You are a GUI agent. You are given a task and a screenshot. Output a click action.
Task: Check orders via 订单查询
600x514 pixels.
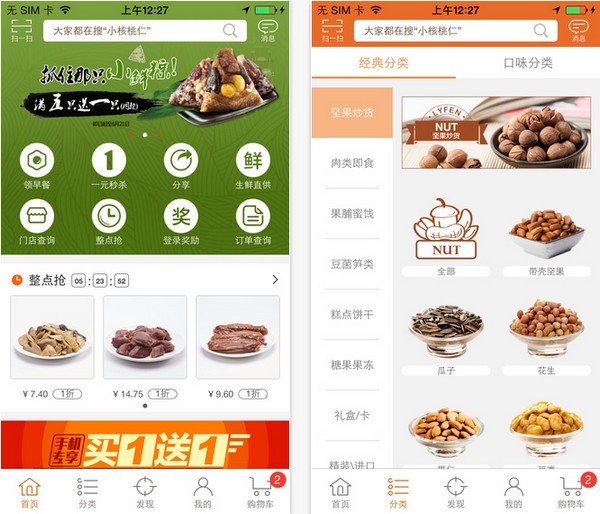(x=253, y=222)
